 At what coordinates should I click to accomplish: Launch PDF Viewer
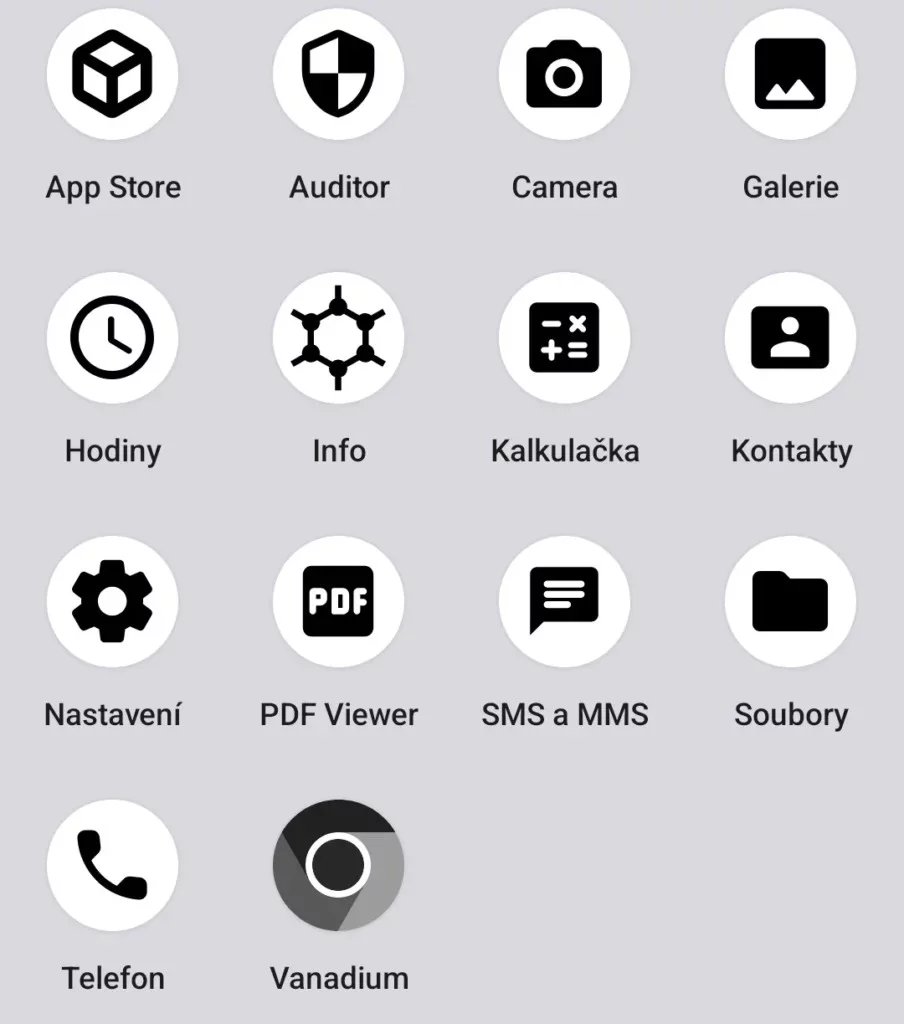pos(338,602)
